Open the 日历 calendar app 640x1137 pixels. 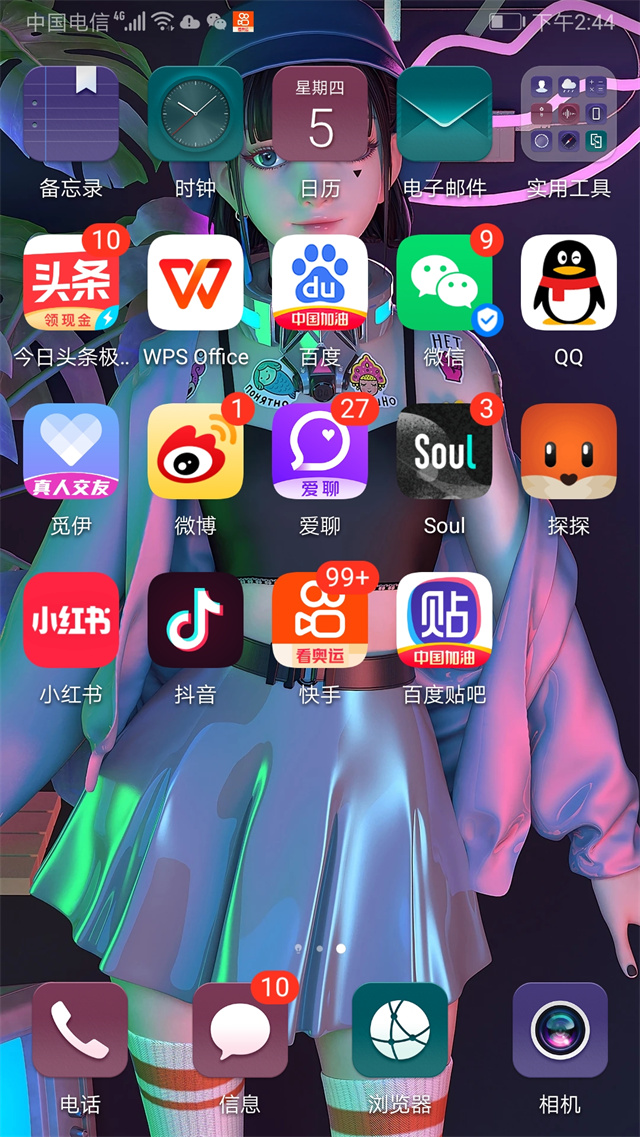click(320, 114)
